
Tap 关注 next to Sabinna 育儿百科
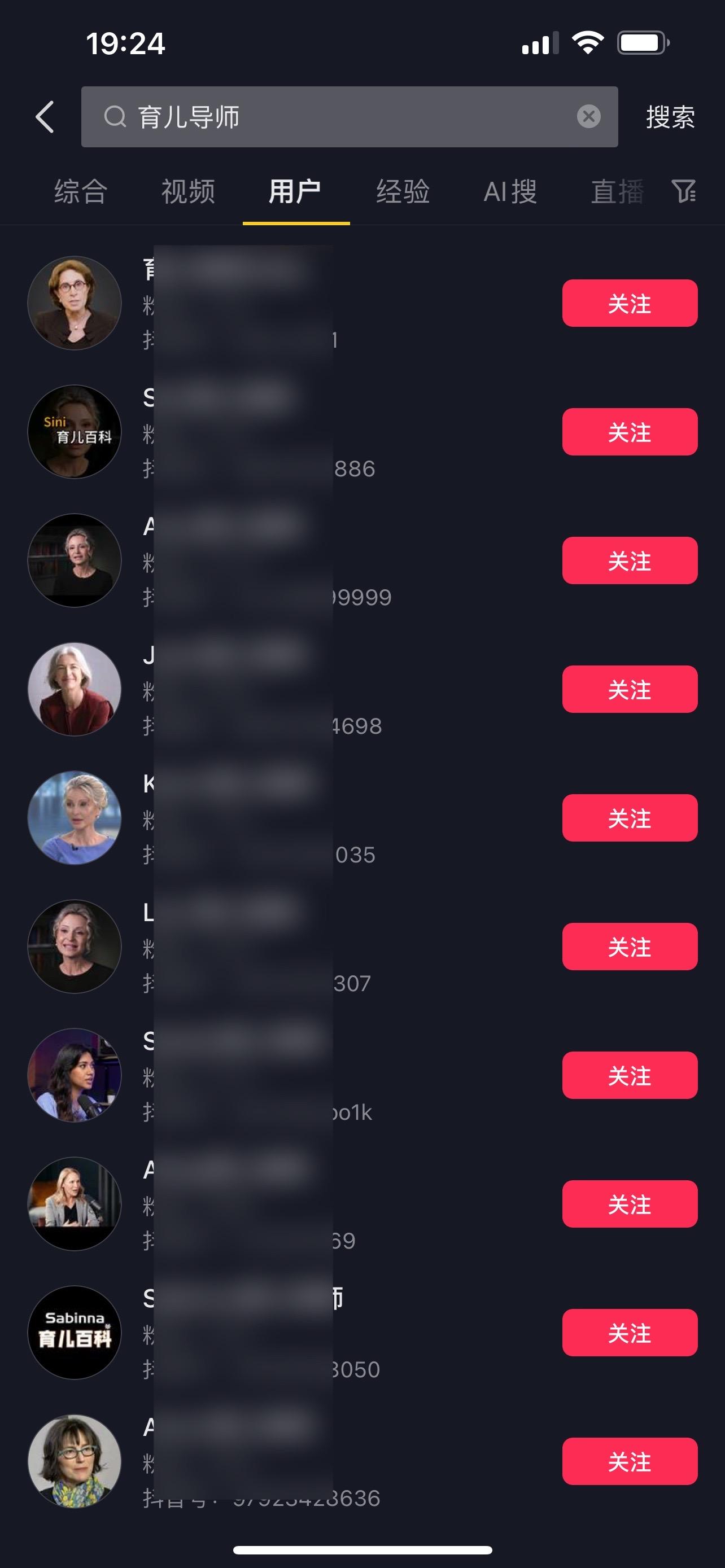point(629,1333)
